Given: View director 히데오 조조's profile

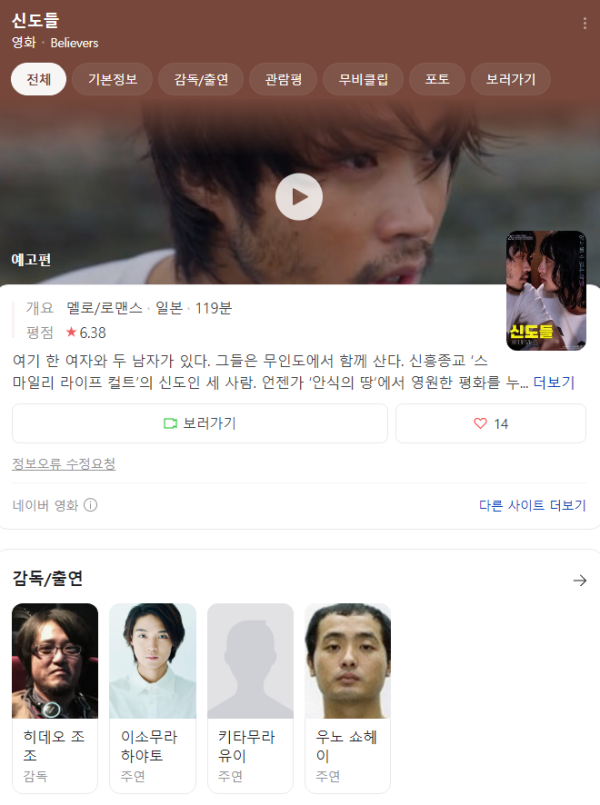Looking at the screenshot, I should point(55,696).
